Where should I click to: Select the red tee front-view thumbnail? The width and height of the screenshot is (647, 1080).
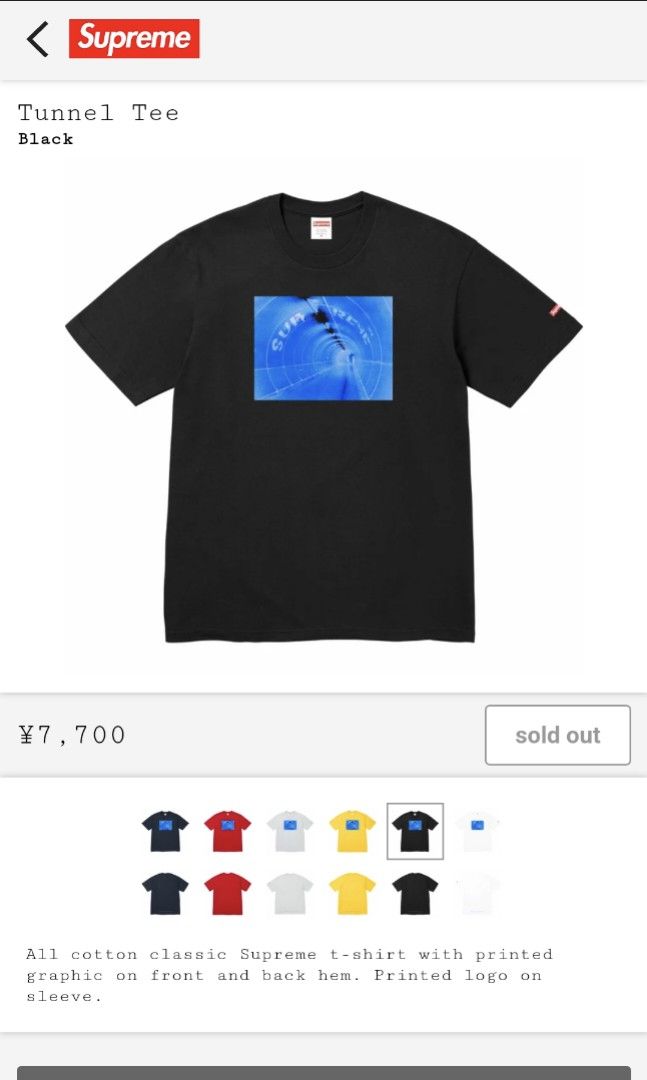(x=227, y=831)
